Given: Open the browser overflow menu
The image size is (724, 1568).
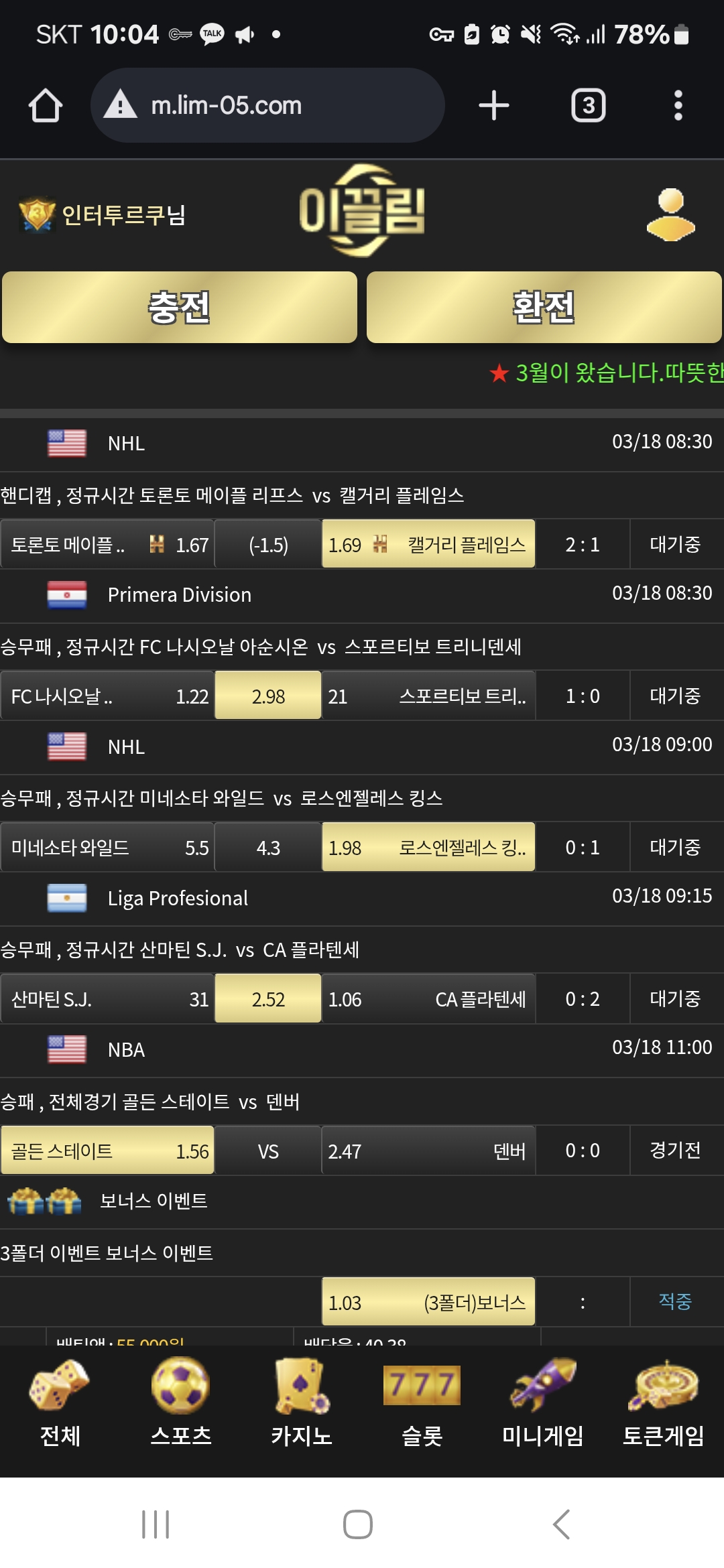Looking at the screenshot, I should tap(678, 106).
